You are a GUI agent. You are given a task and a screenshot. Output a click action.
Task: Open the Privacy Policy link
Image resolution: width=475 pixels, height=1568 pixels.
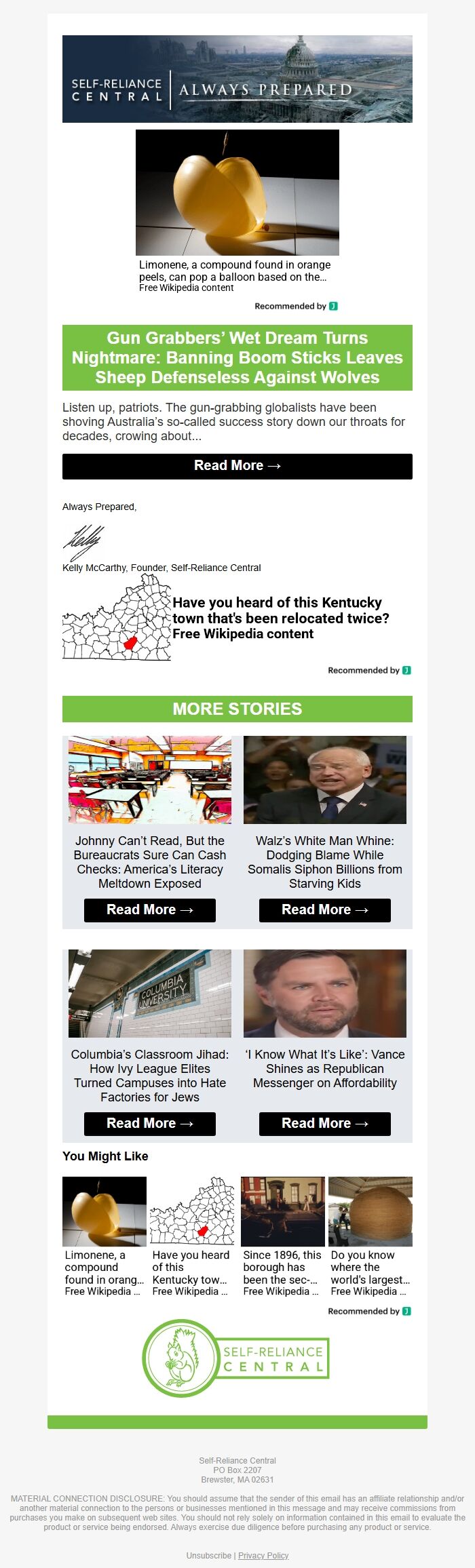click(263, 1555)
